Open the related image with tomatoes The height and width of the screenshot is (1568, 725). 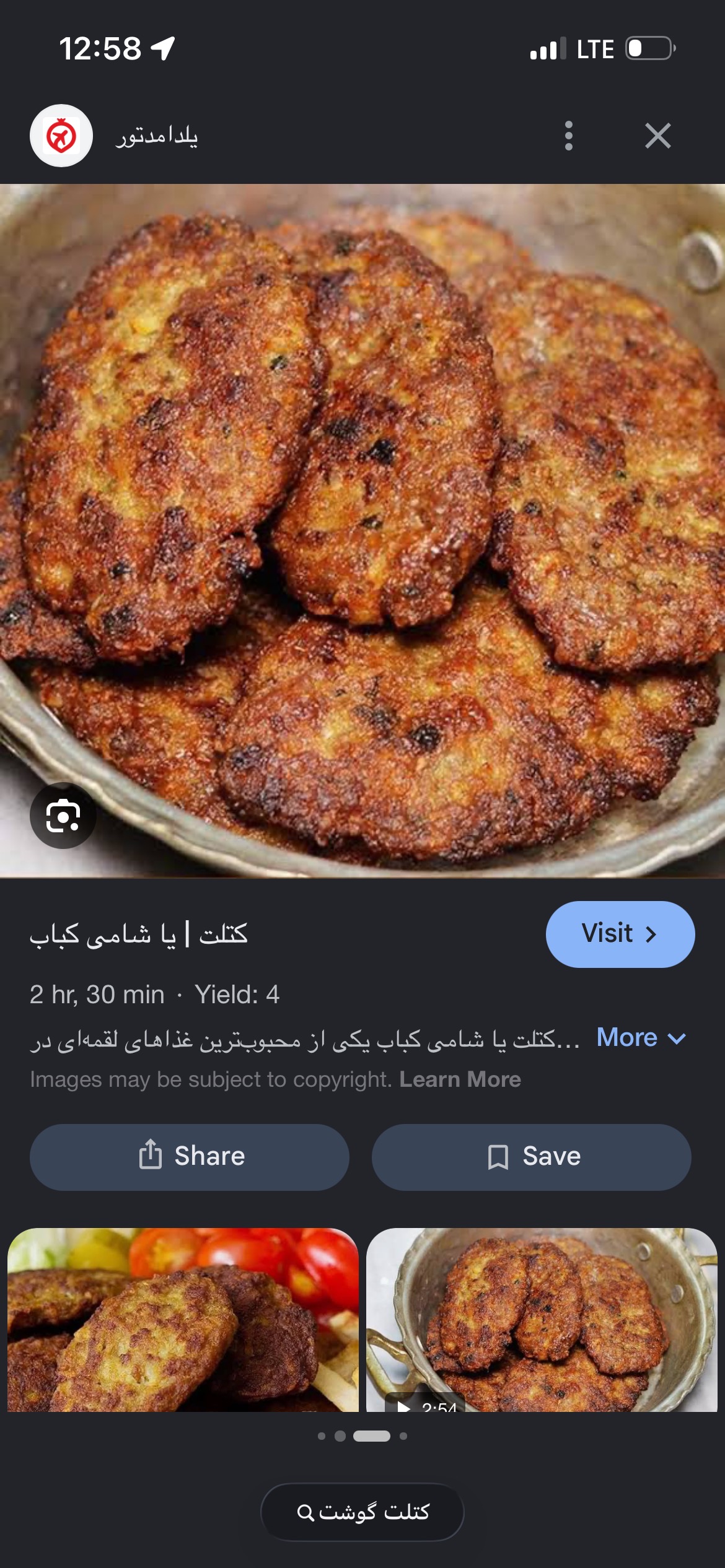tap(183, 1319)
